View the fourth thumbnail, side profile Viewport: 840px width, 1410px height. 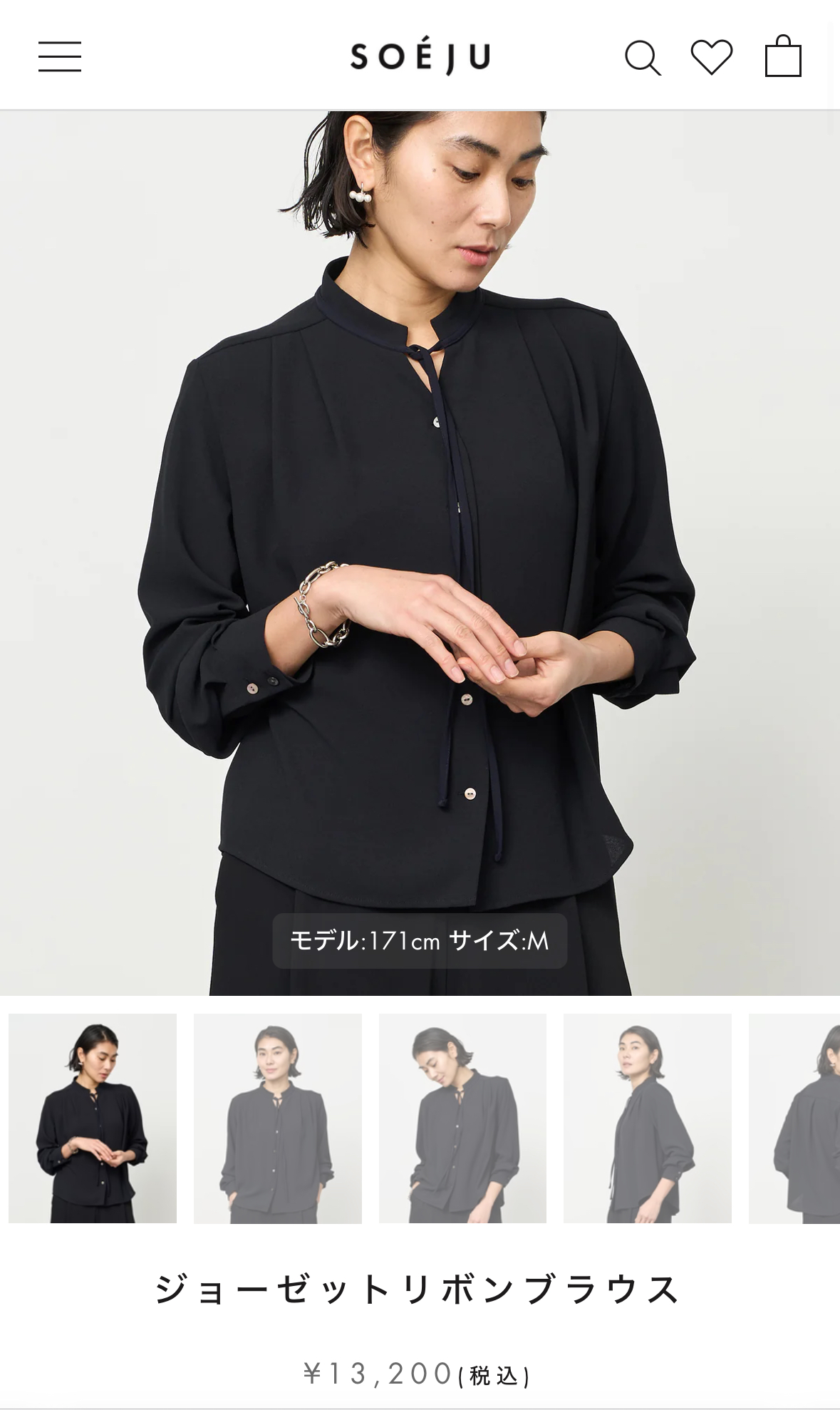coord(647,1118)
